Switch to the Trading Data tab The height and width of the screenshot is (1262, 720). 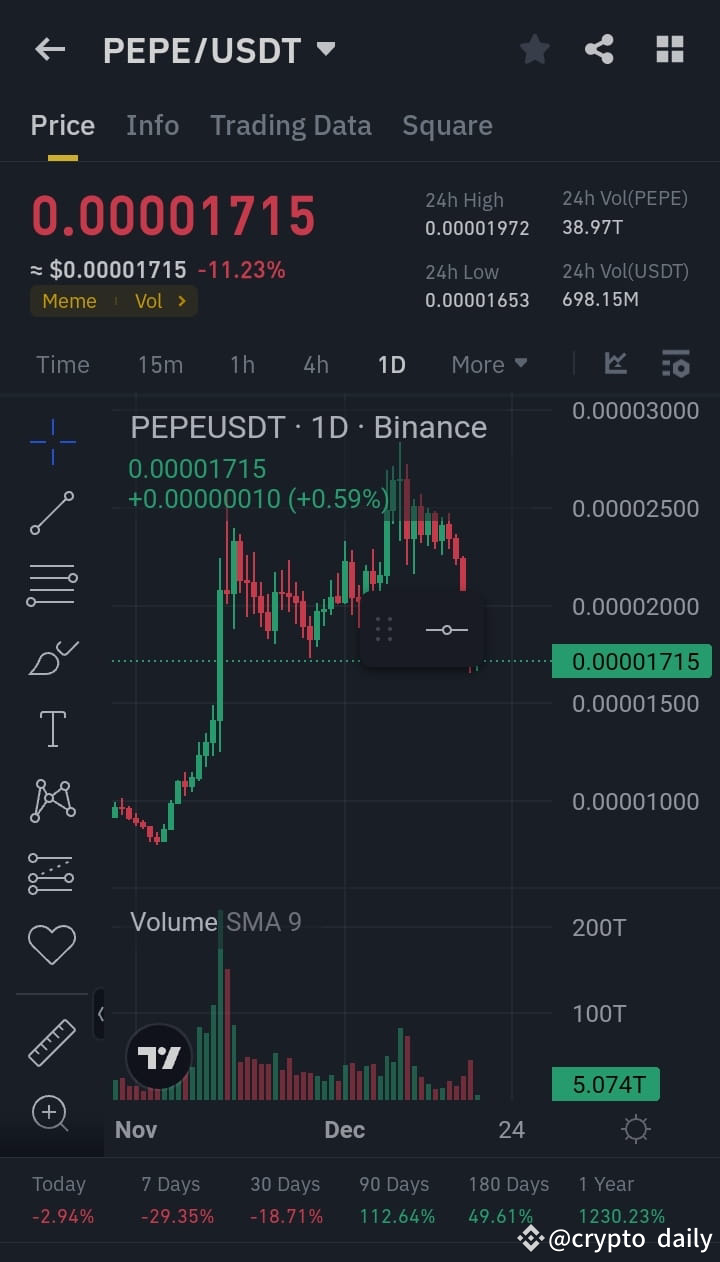click(291, 125)
